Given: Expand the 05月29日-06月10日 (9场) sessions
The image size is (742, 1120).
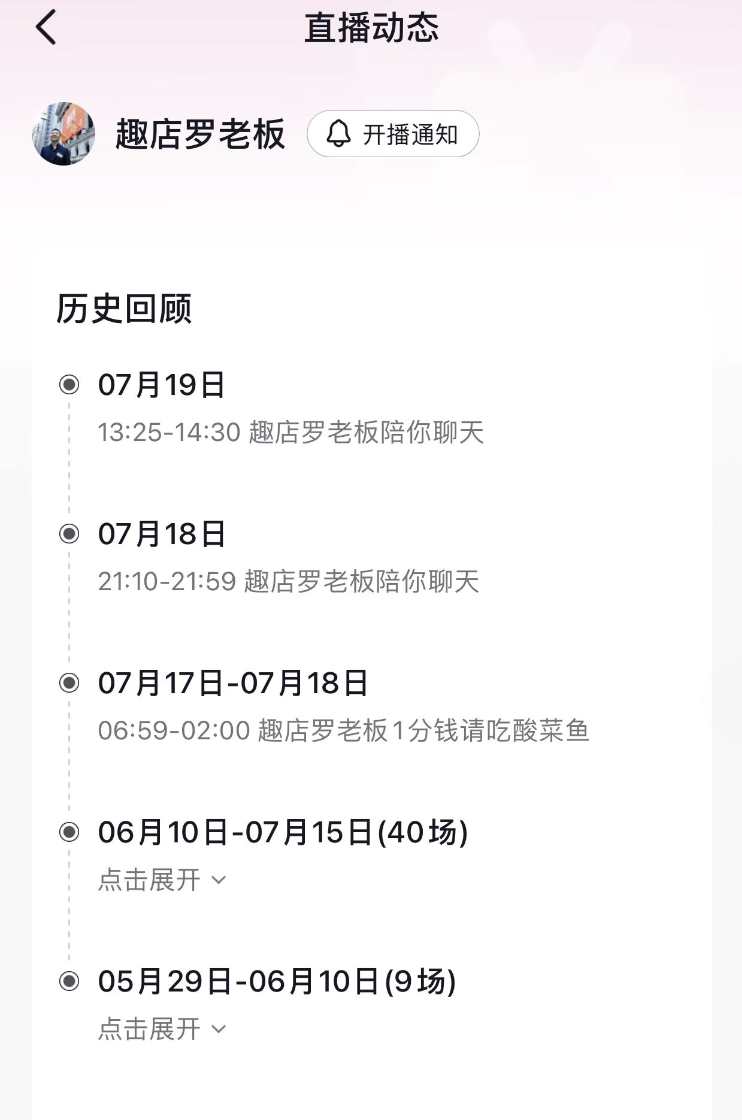Looking at the screenshot, I should [162, 1029].
